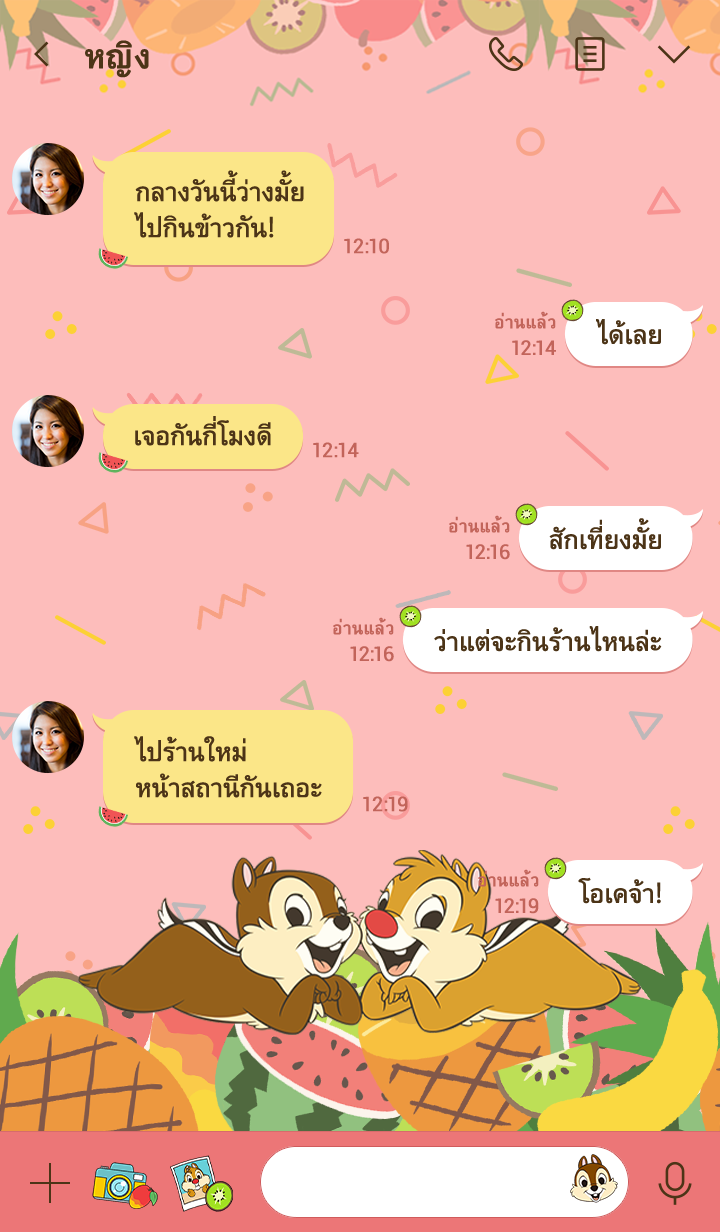The width and height of the screenshot is (720, 1232).
Task: Record a voice message with the microphone
Action: click(x=675, y=1183)
